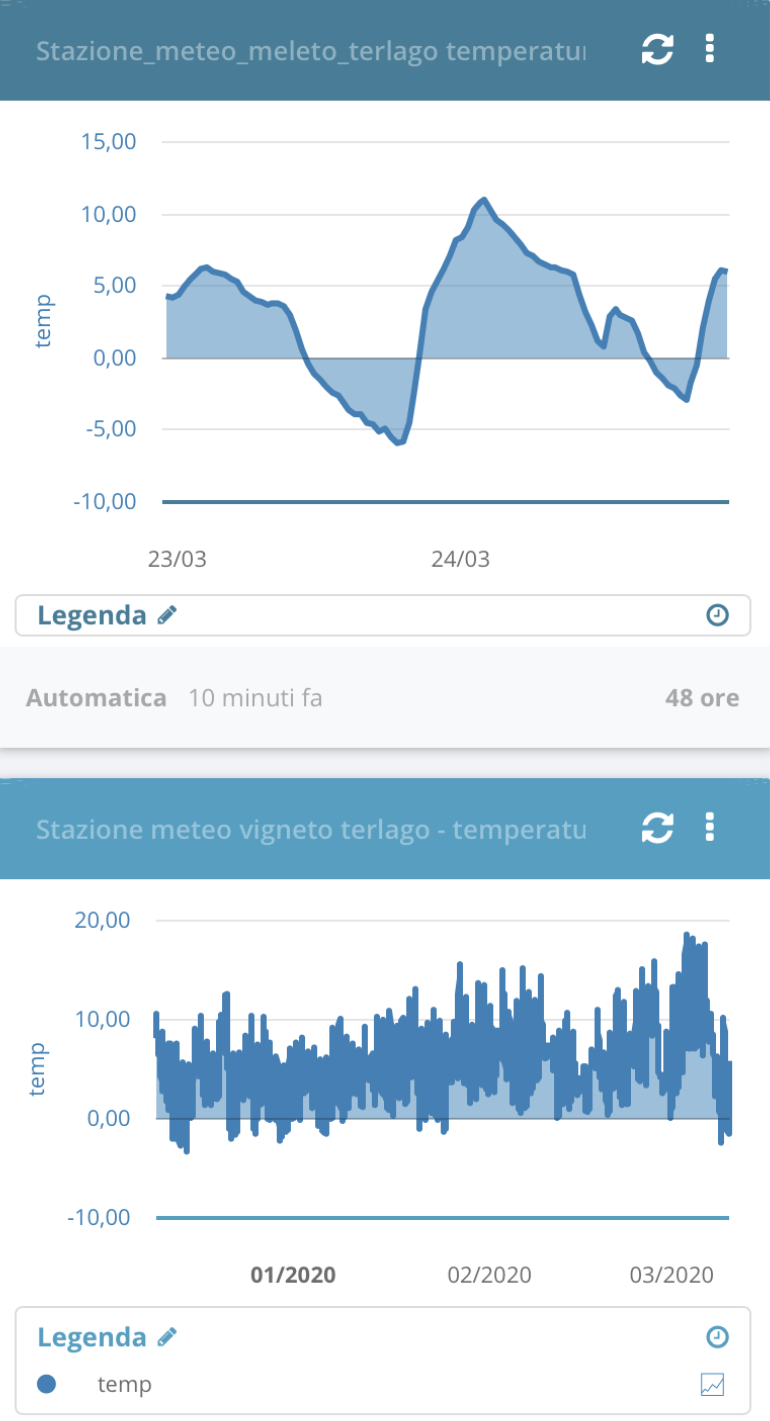Edit the Legenda of the vigneto chart
This screenshot has width=770, height=1421.
[x=167, y=1337]
